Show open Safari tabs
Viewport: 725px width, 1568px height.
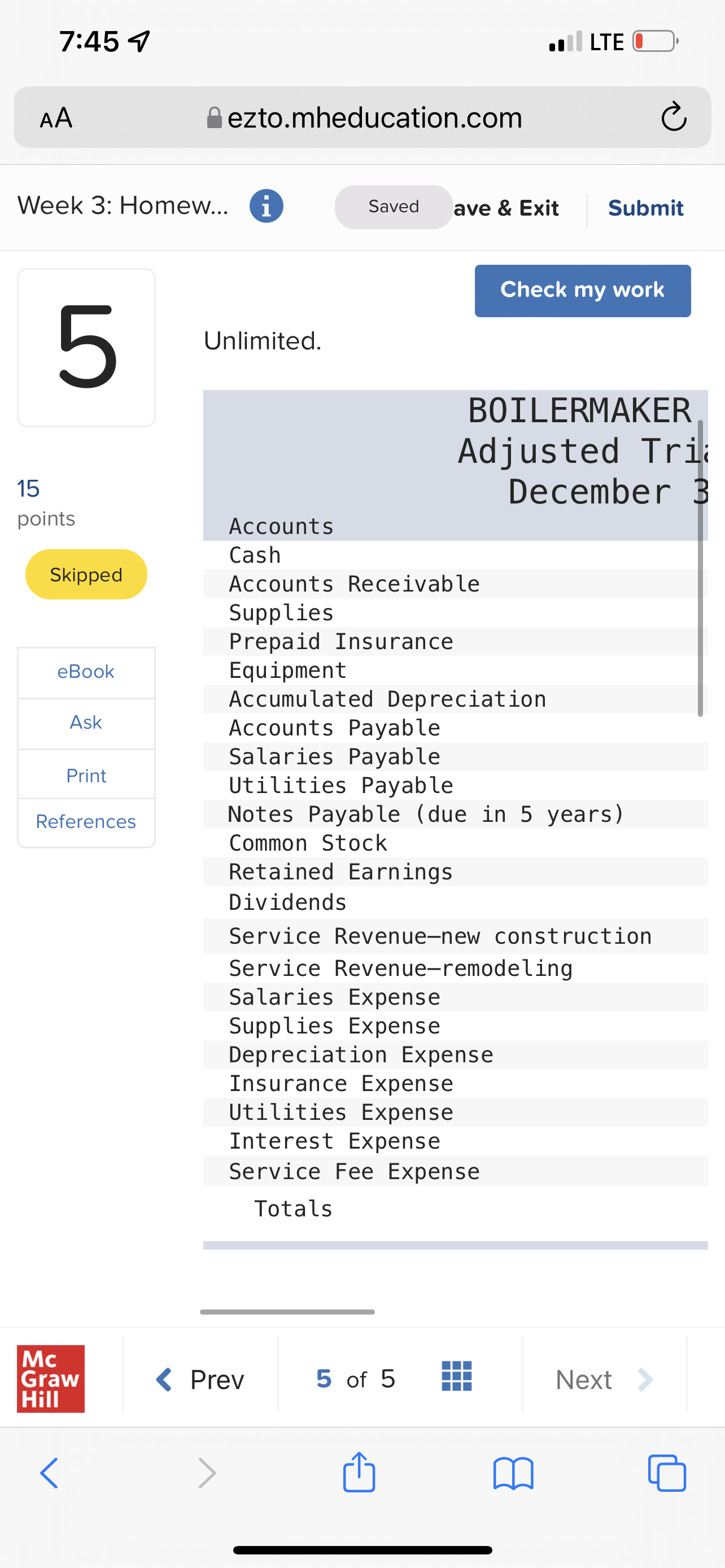[x=667, y=1473]
